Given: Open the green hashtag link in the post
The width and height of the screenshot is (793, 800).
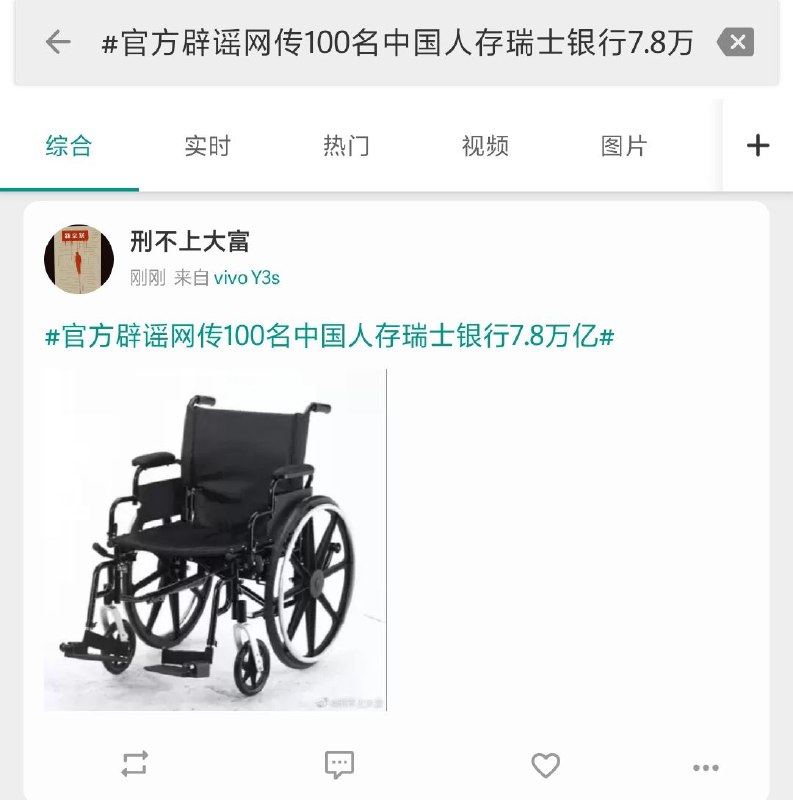Looking at the screenshot, I should 330,338.
